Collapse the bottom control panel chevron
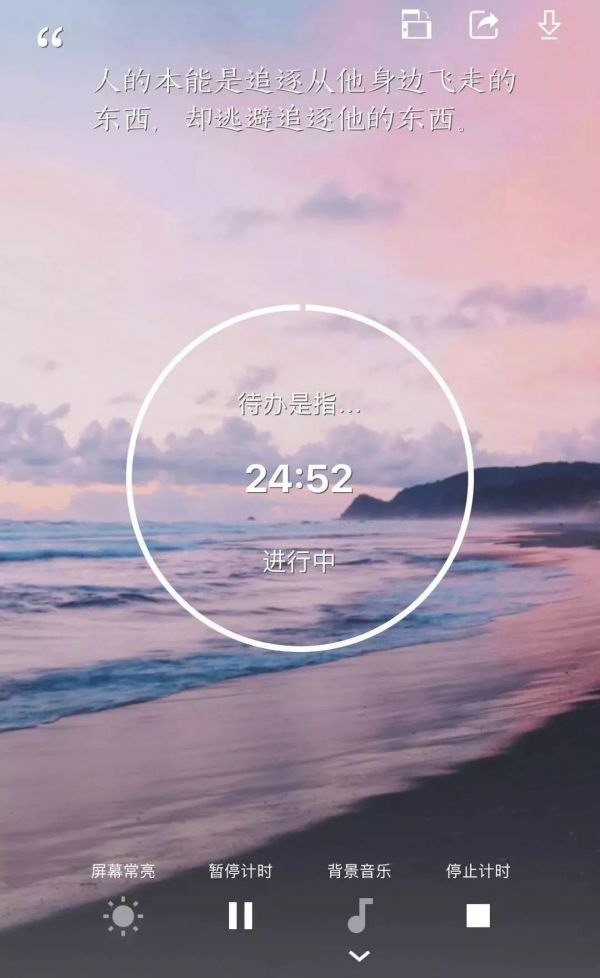Screen dimensions: 600x978 359,956
